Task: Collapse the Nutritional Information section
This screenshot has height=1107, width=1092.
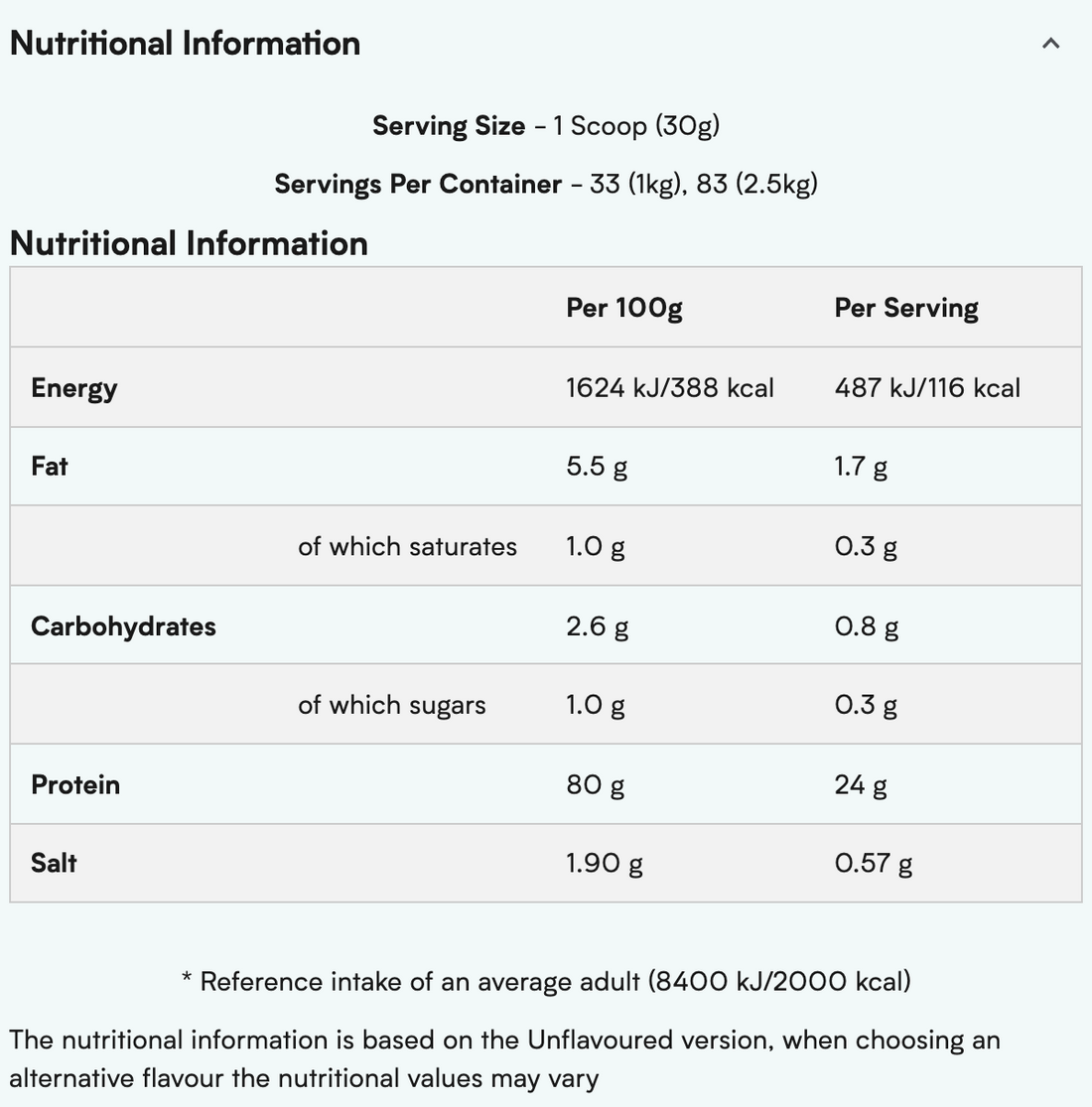Action: tap(1048, 43)
